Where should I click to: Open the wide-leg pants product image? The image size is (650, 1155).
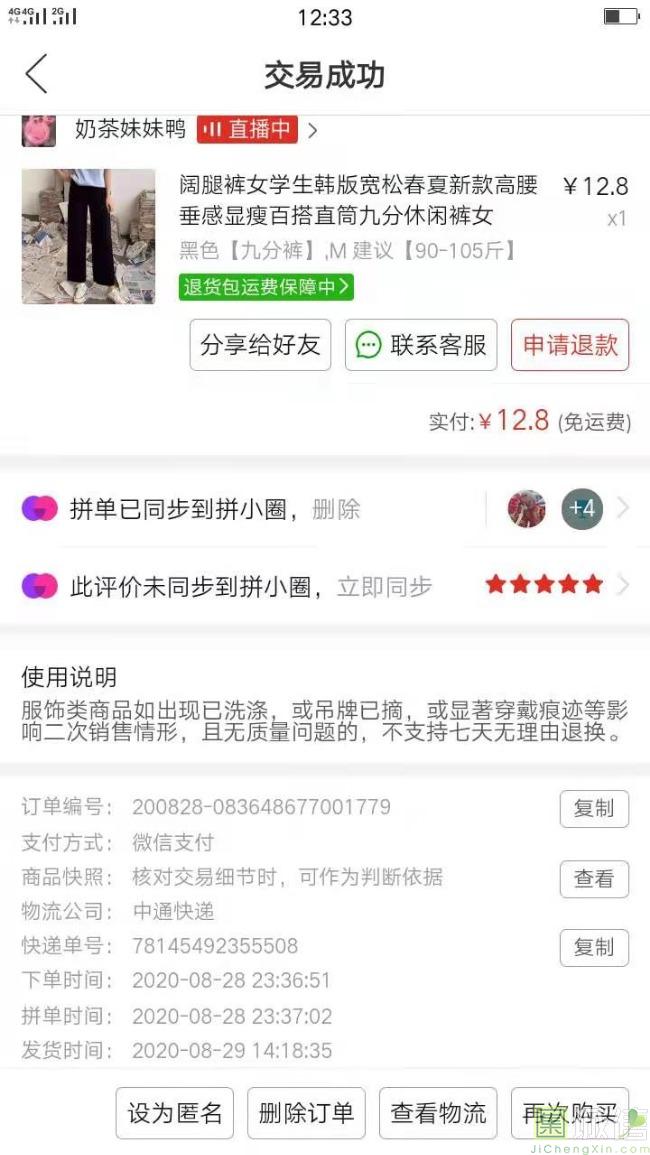click(88, 236)
